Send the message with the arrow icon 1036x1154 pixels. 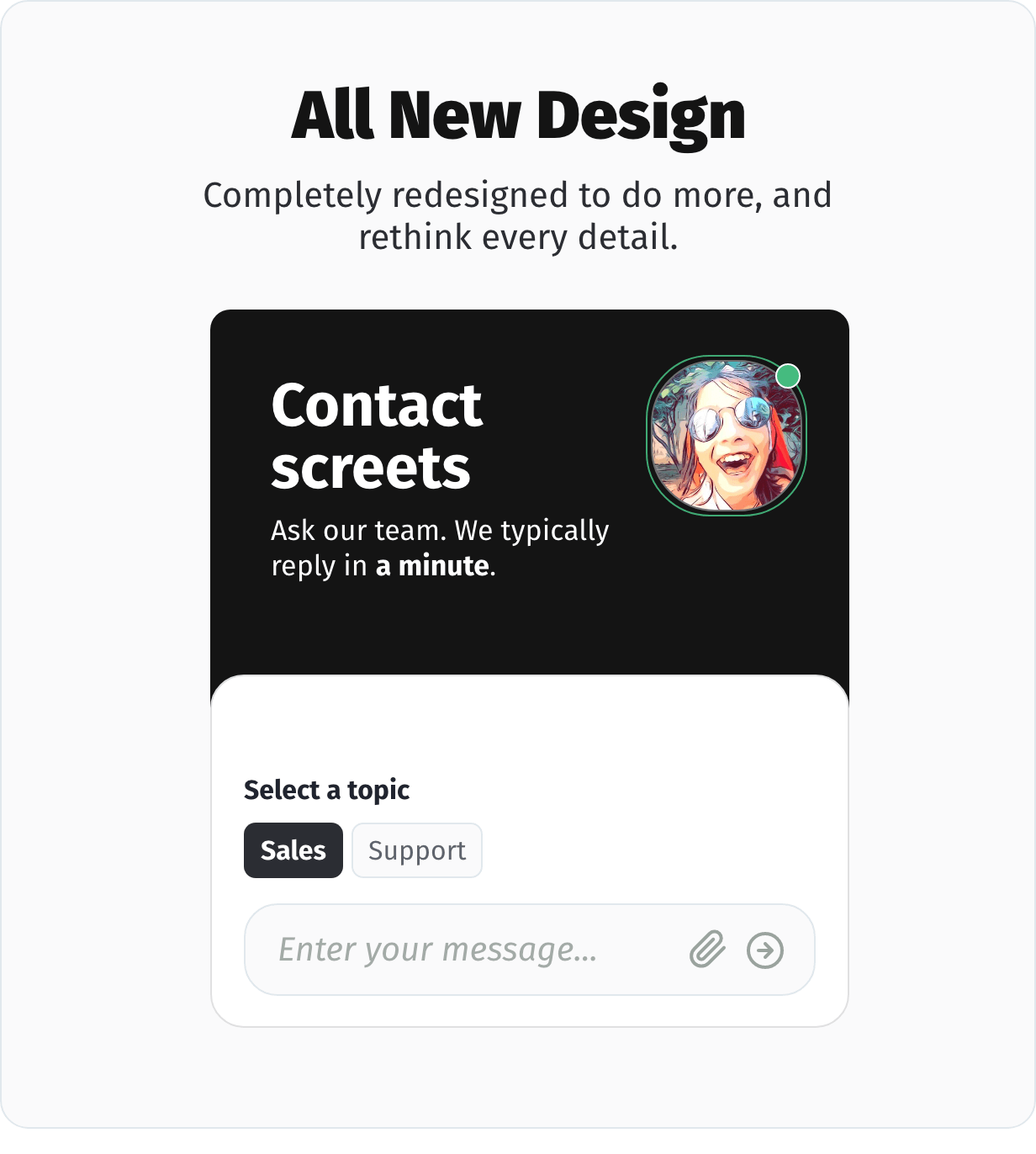(765, 950)
